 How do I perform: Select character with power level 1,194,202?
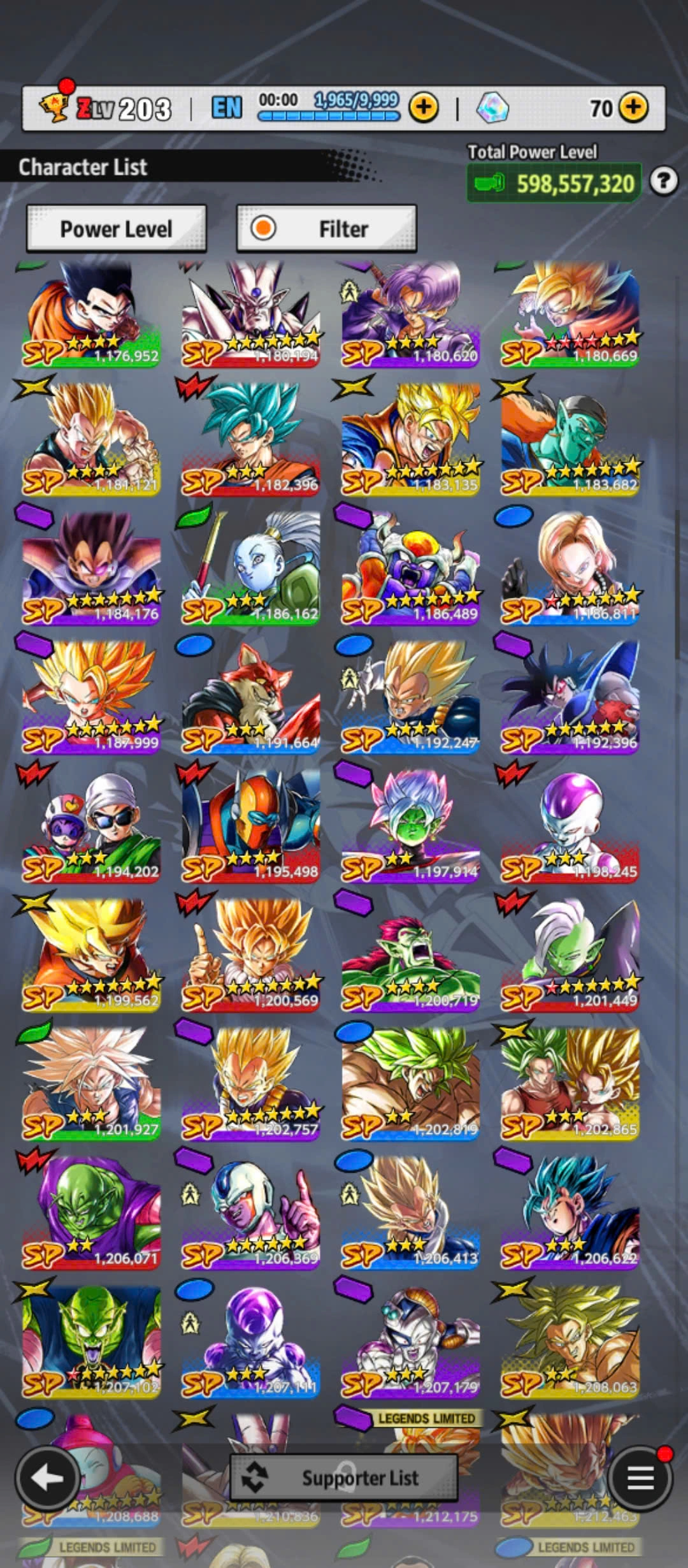(91, 827)
